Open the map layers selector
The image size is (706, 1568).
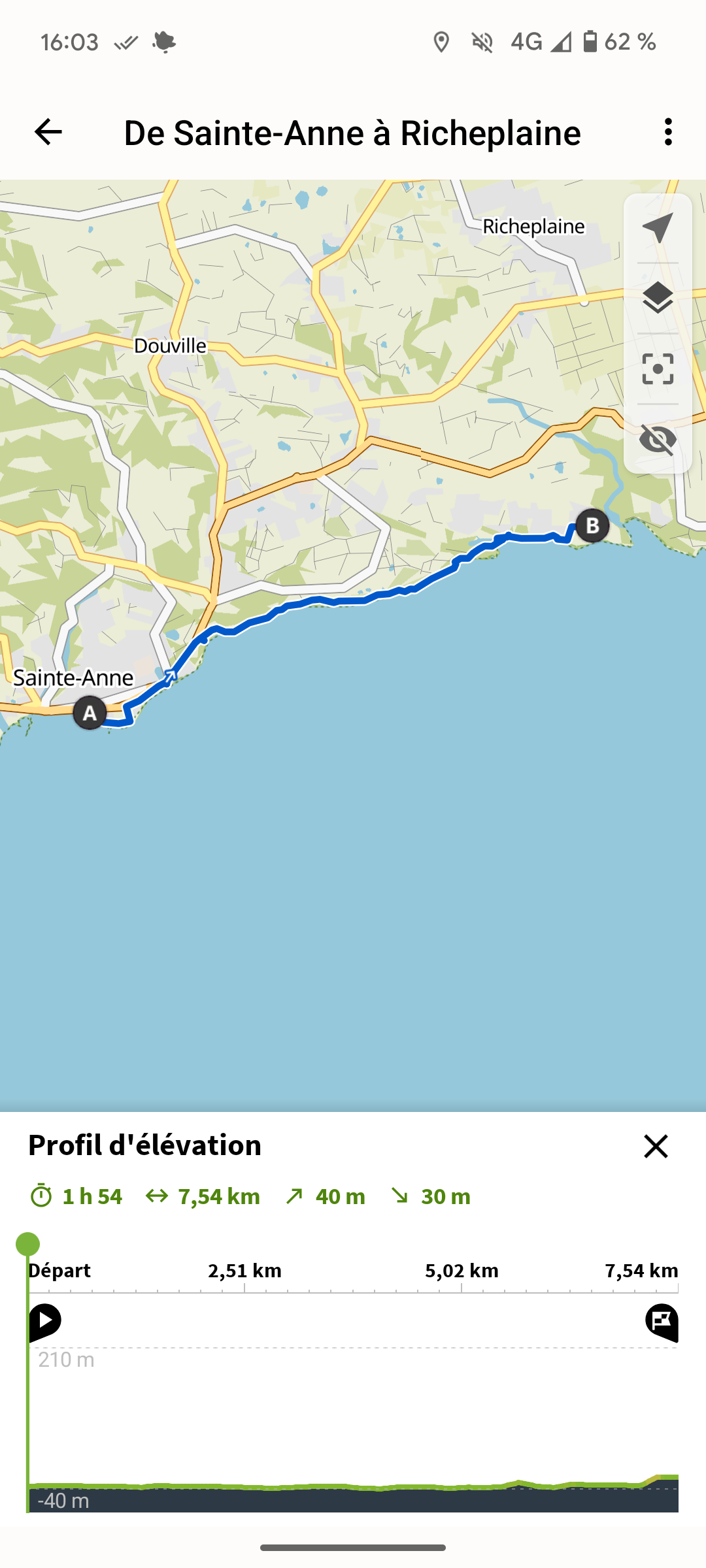coord(658,299)
